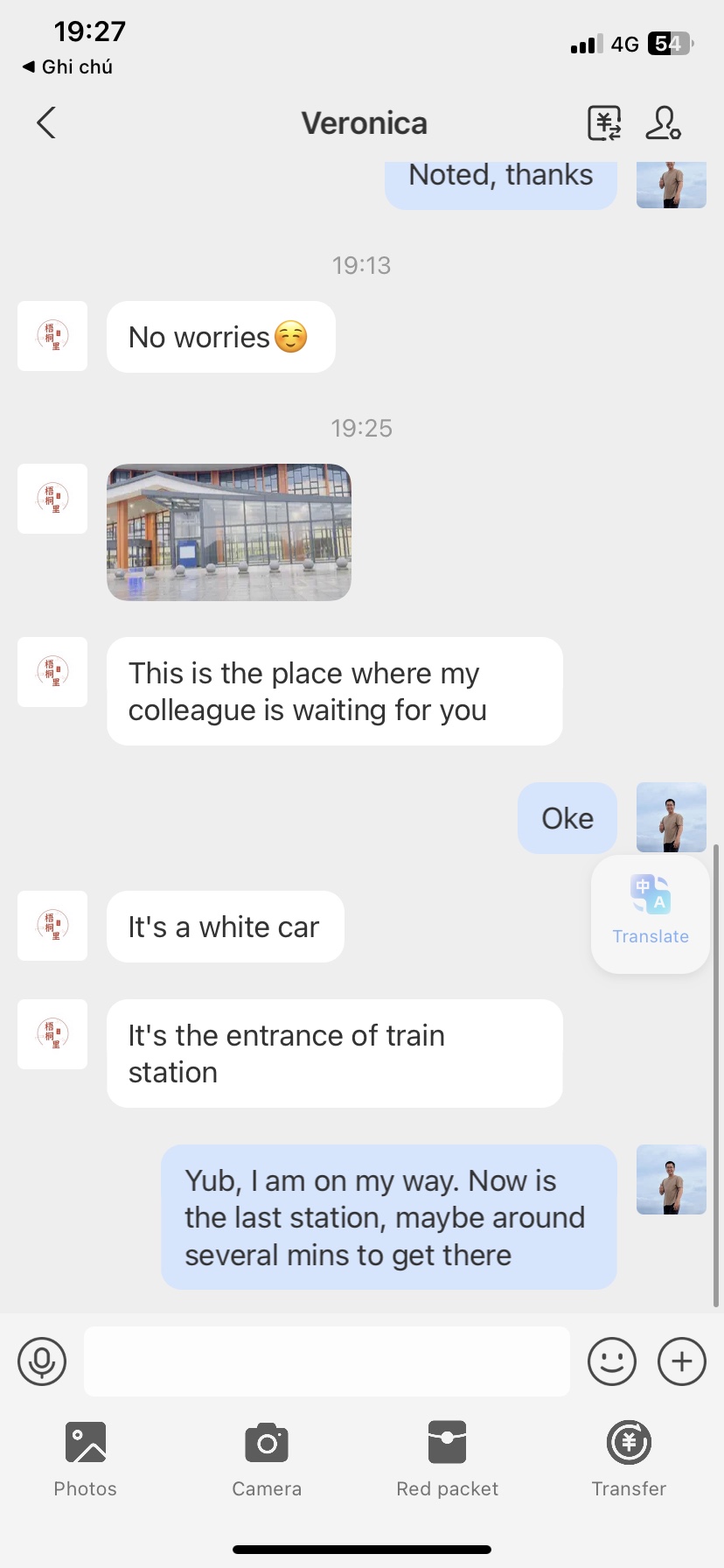Close the plus attachment panel
The height and width of the screenshot is (1568, 724).
click(682, 1361)
